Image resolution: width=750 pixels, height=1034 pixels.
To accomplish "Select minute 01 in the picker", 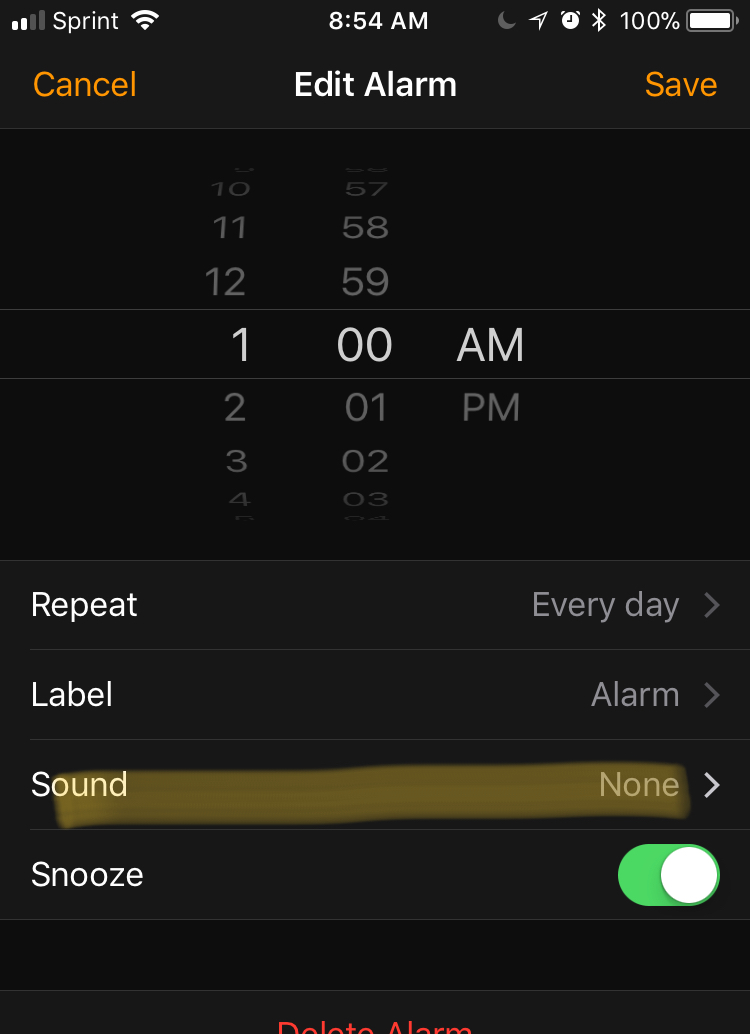I will 365,408.
